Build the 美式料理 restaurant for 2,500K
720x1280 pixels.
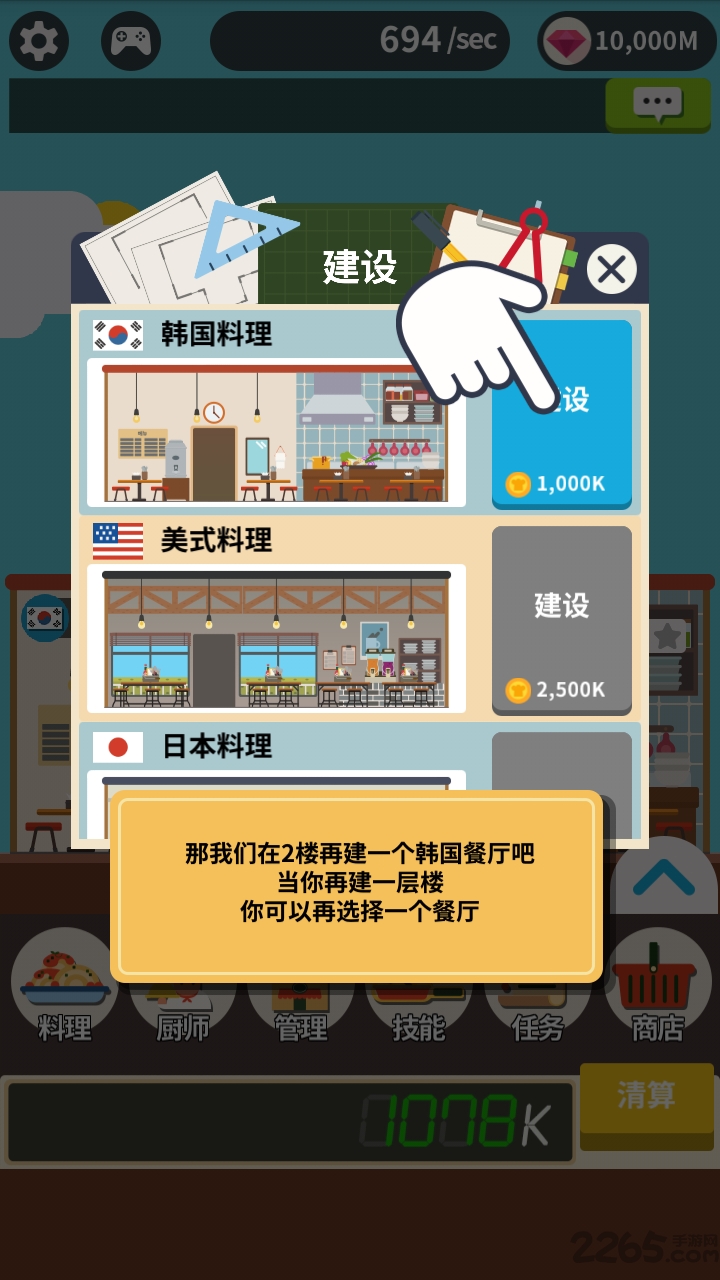561,620
